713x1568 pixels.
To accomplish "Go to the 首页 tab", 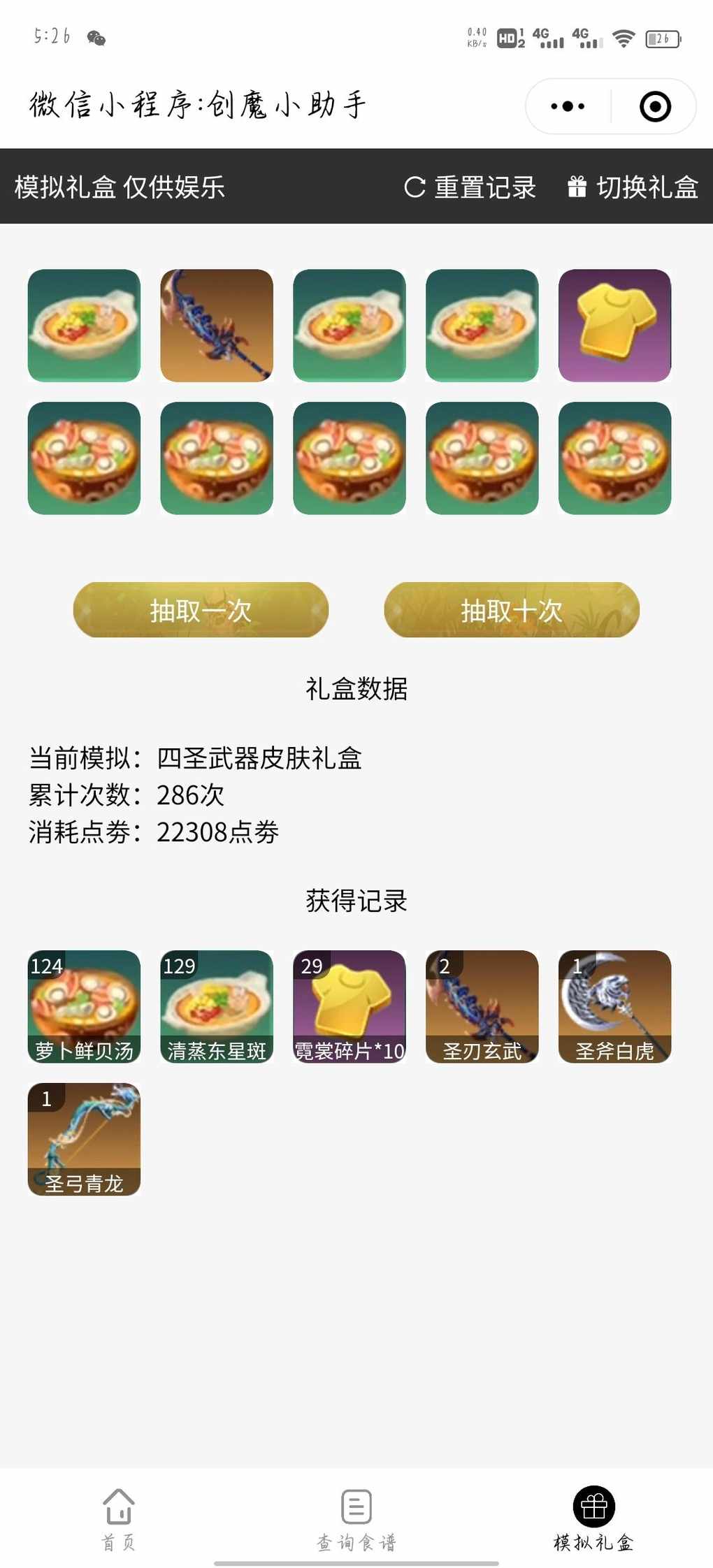I will click(119, 1518).
